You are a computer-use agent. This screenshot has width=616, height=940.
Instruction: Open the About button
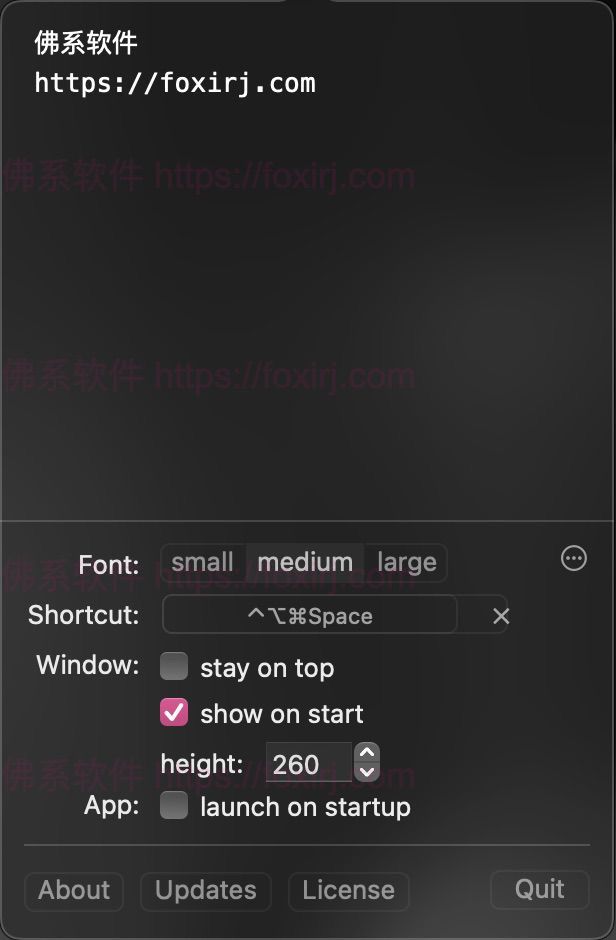[74, 891]
